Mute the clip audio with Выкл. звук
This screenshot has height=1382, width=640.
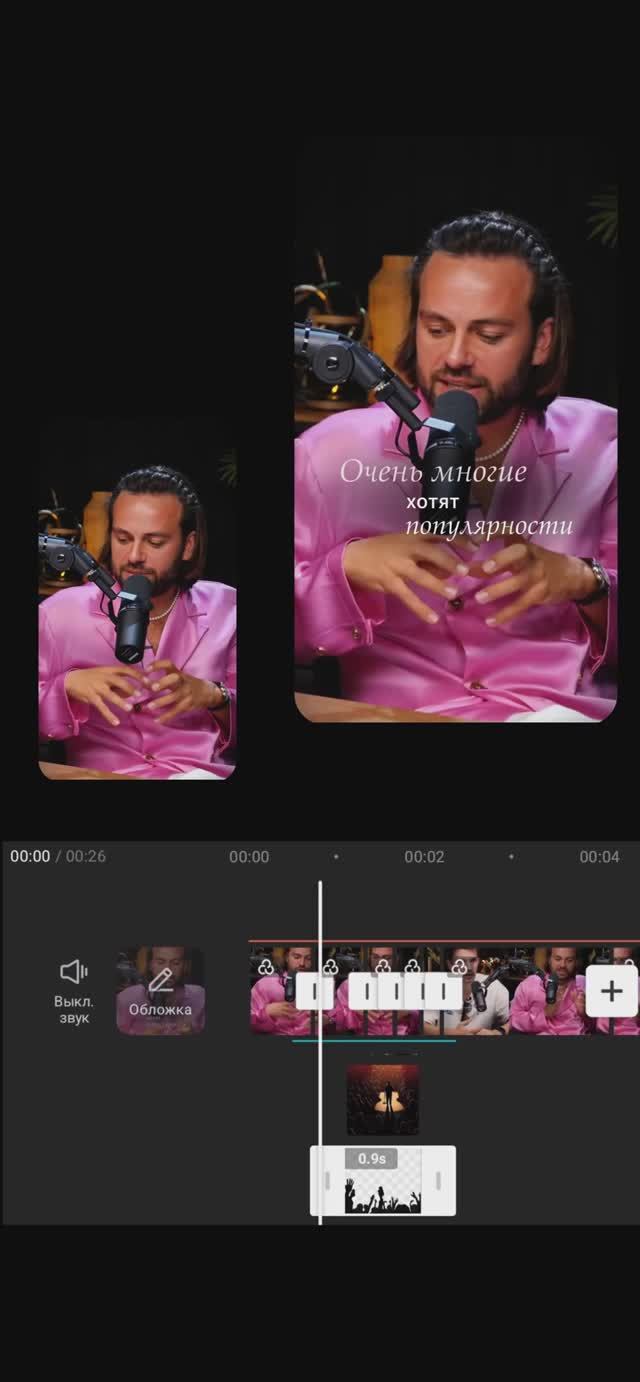(74, 991)
